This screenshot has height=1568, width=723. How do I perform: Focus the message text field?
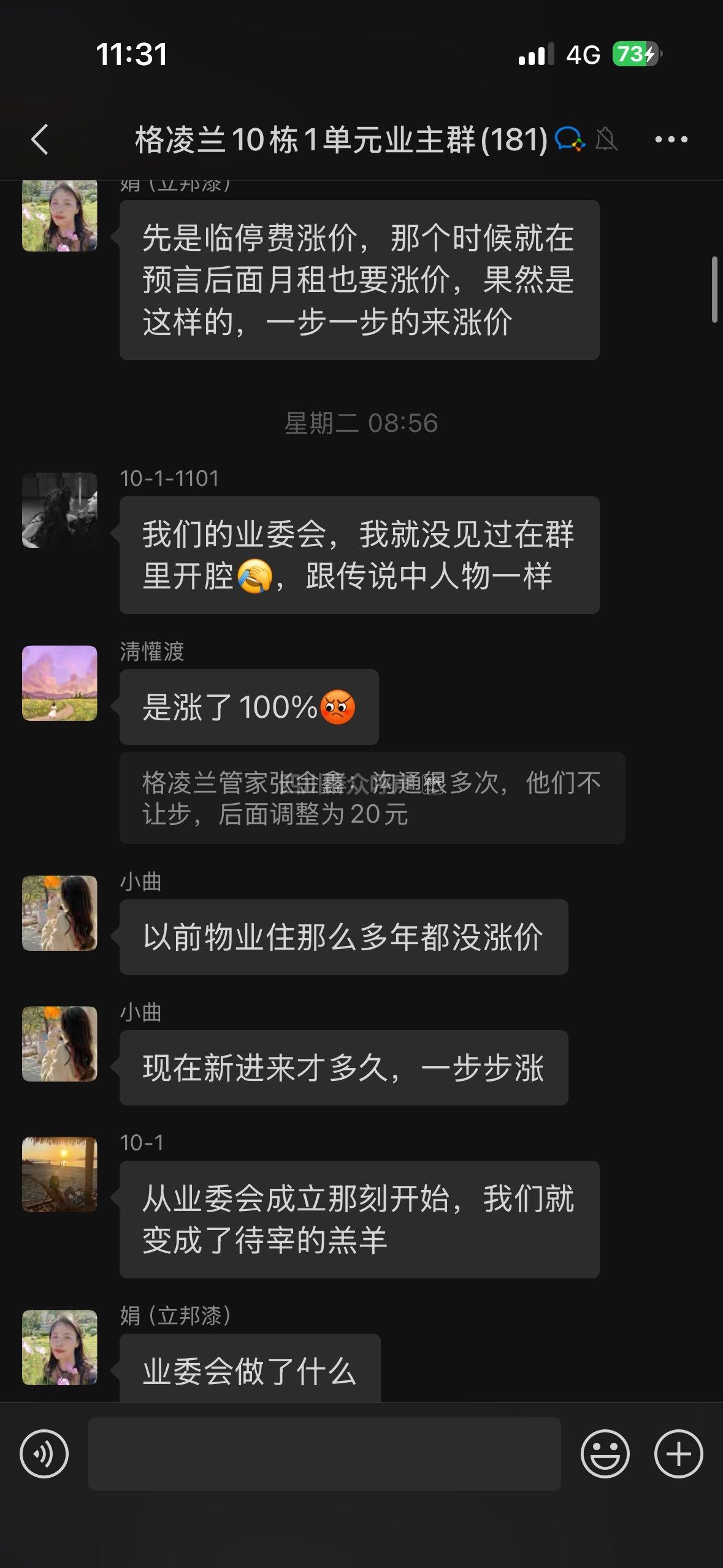click(324, 1453)
